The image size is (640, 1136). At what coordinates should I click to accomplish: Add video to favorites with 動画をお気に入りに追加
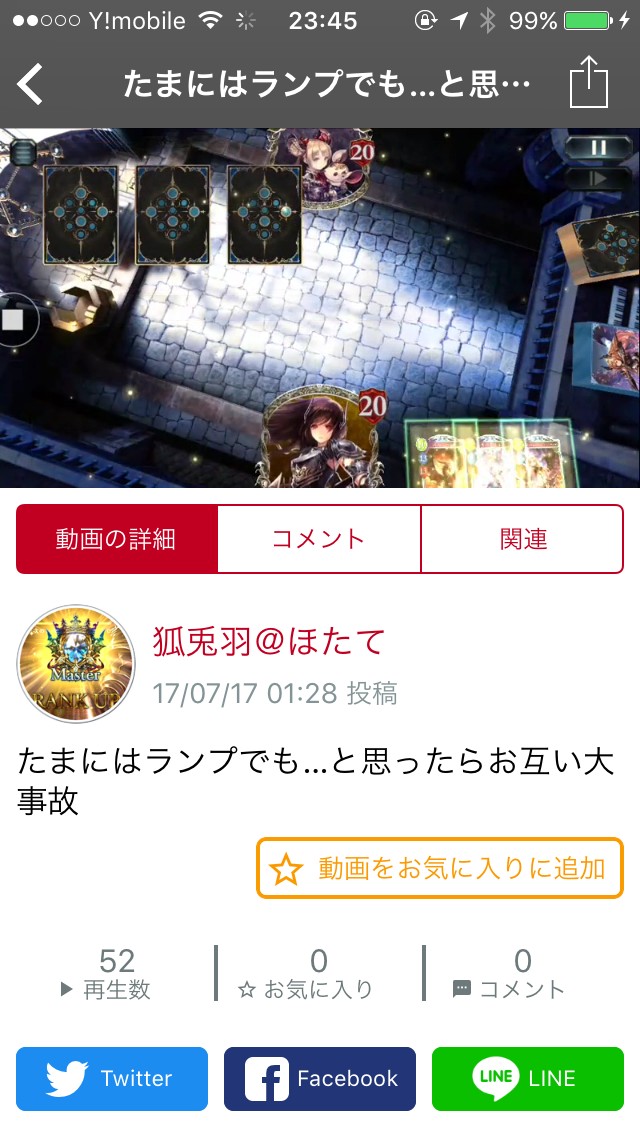click(x=440, y=868)
